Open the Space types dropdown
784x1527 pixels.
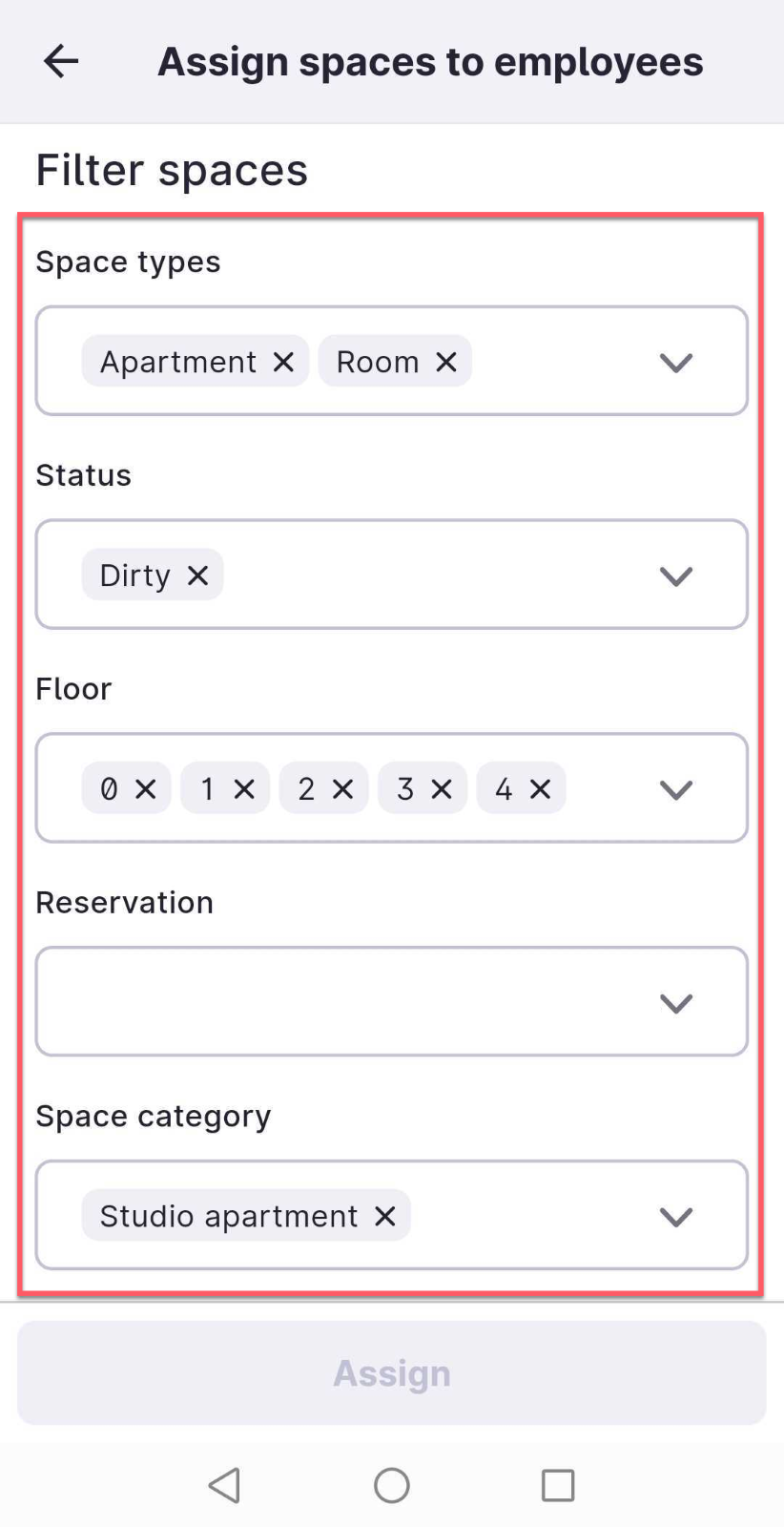[675, 363]
